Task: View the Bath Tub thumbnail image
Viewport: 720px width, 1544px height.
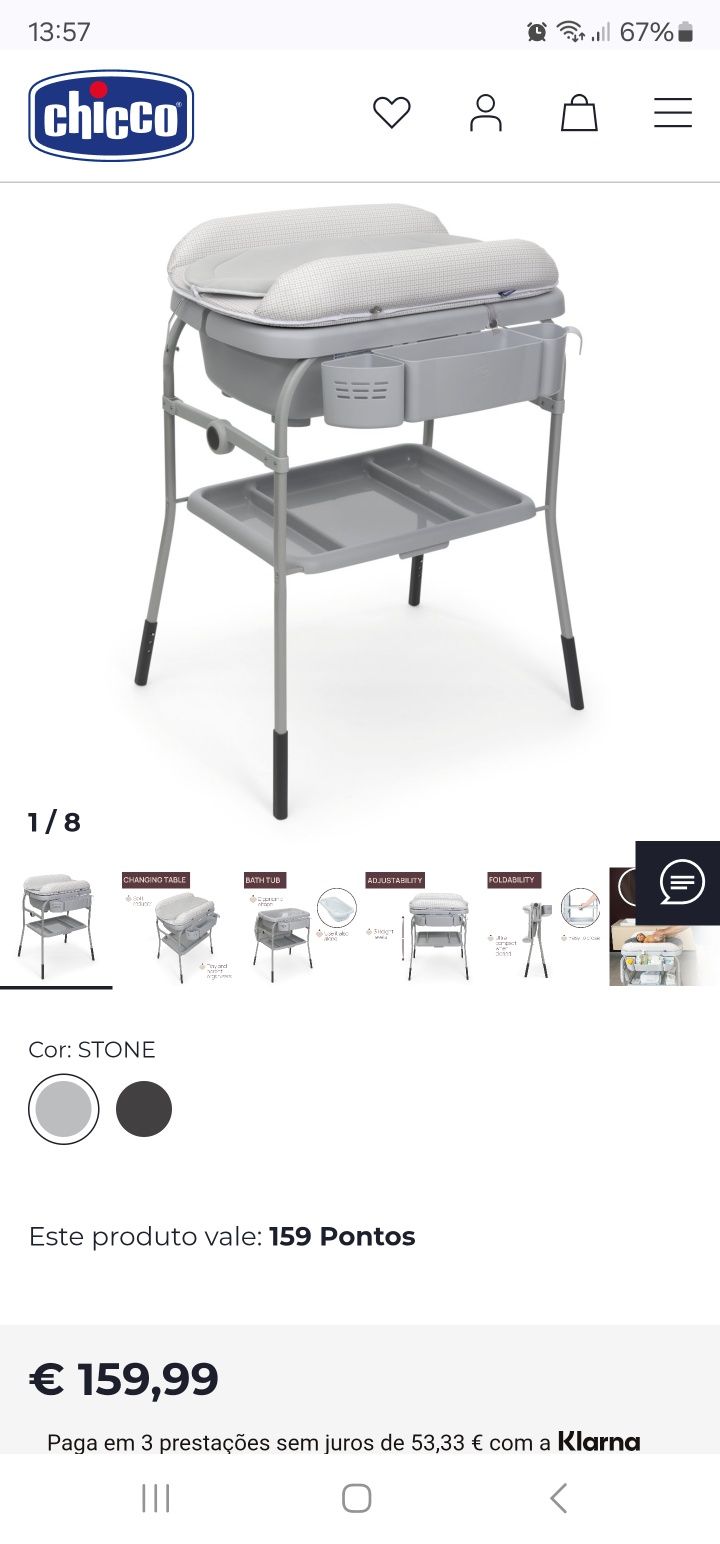Action: pyautogui.click(x=300, y=928)
